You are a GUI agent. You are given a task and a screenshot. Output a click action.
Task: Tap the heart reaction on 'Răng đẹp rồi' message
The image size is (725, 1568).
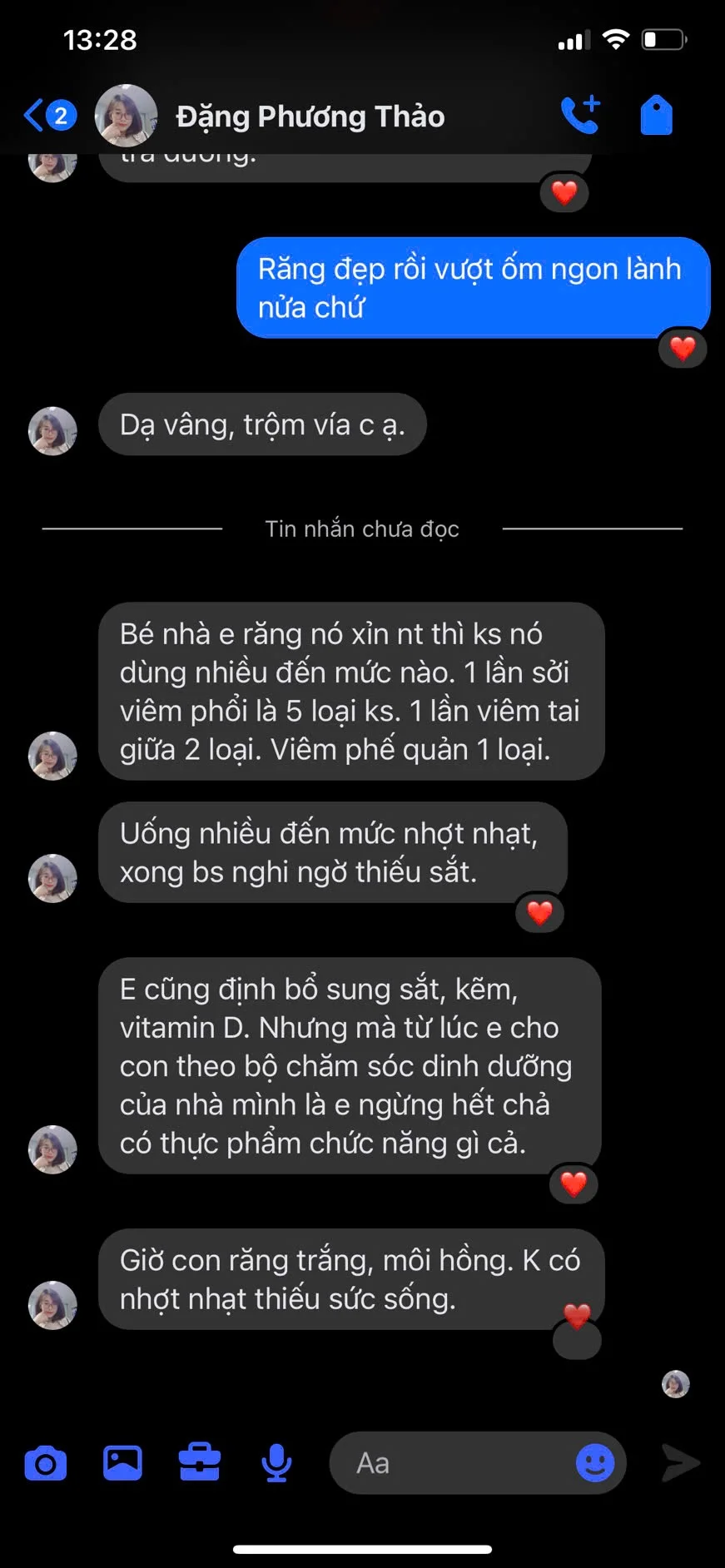683,348
